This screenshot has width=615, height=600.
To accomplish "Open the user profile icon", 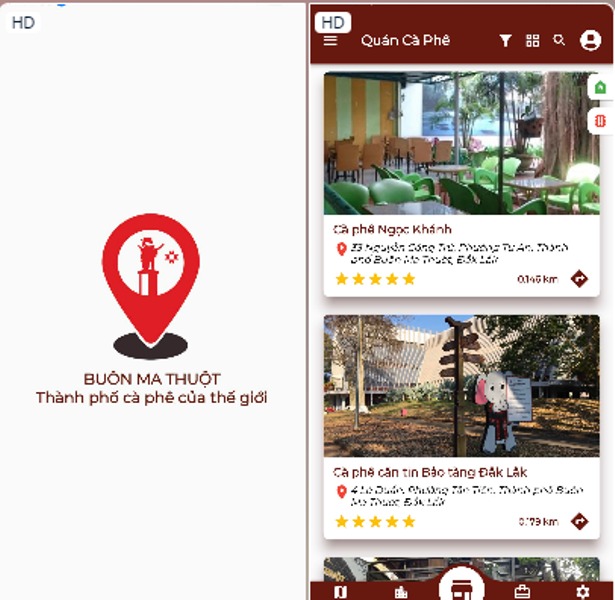I will pyautogui.click(x=590, y=41).
